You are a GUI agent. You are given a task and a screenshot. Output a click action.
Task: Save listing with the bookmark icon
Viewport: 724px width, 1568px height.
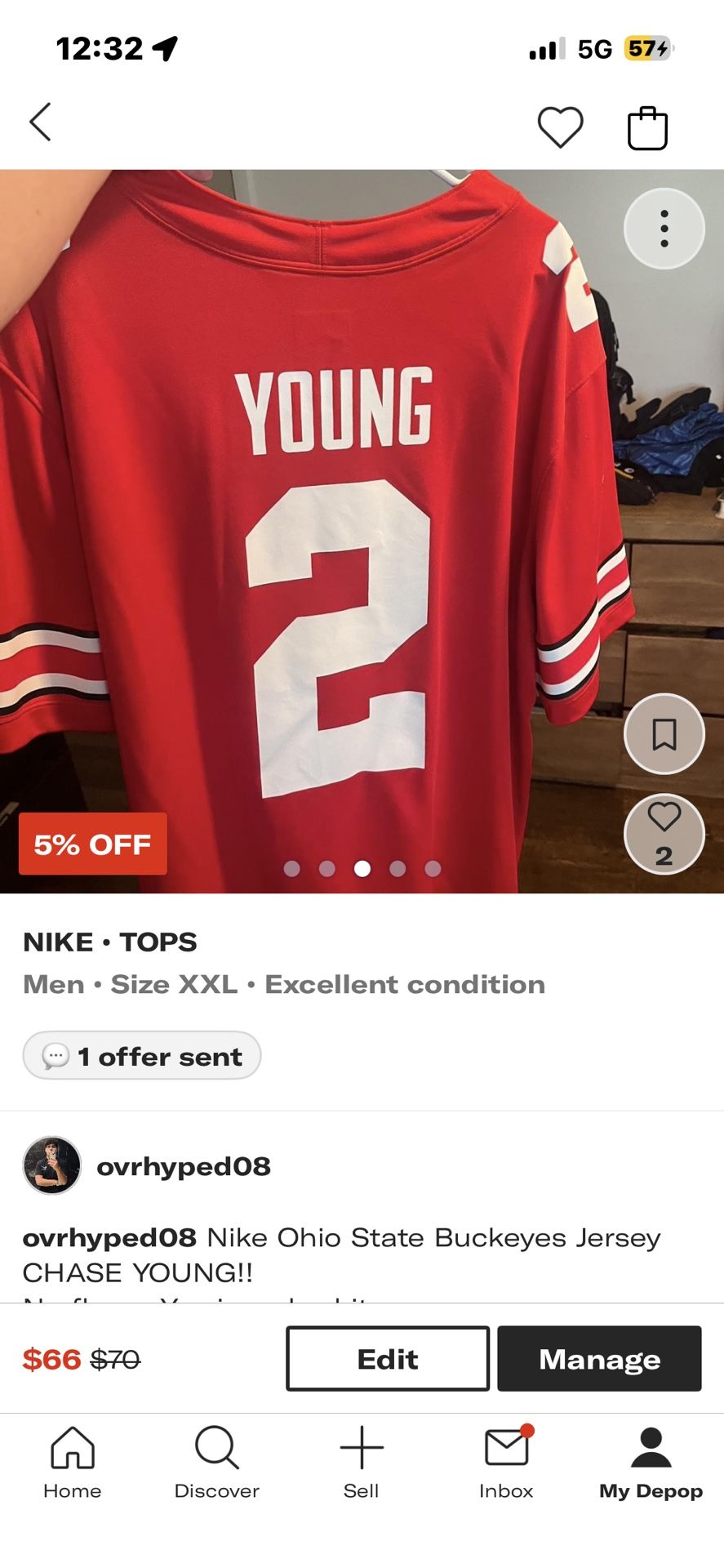(x=664, y=734)
